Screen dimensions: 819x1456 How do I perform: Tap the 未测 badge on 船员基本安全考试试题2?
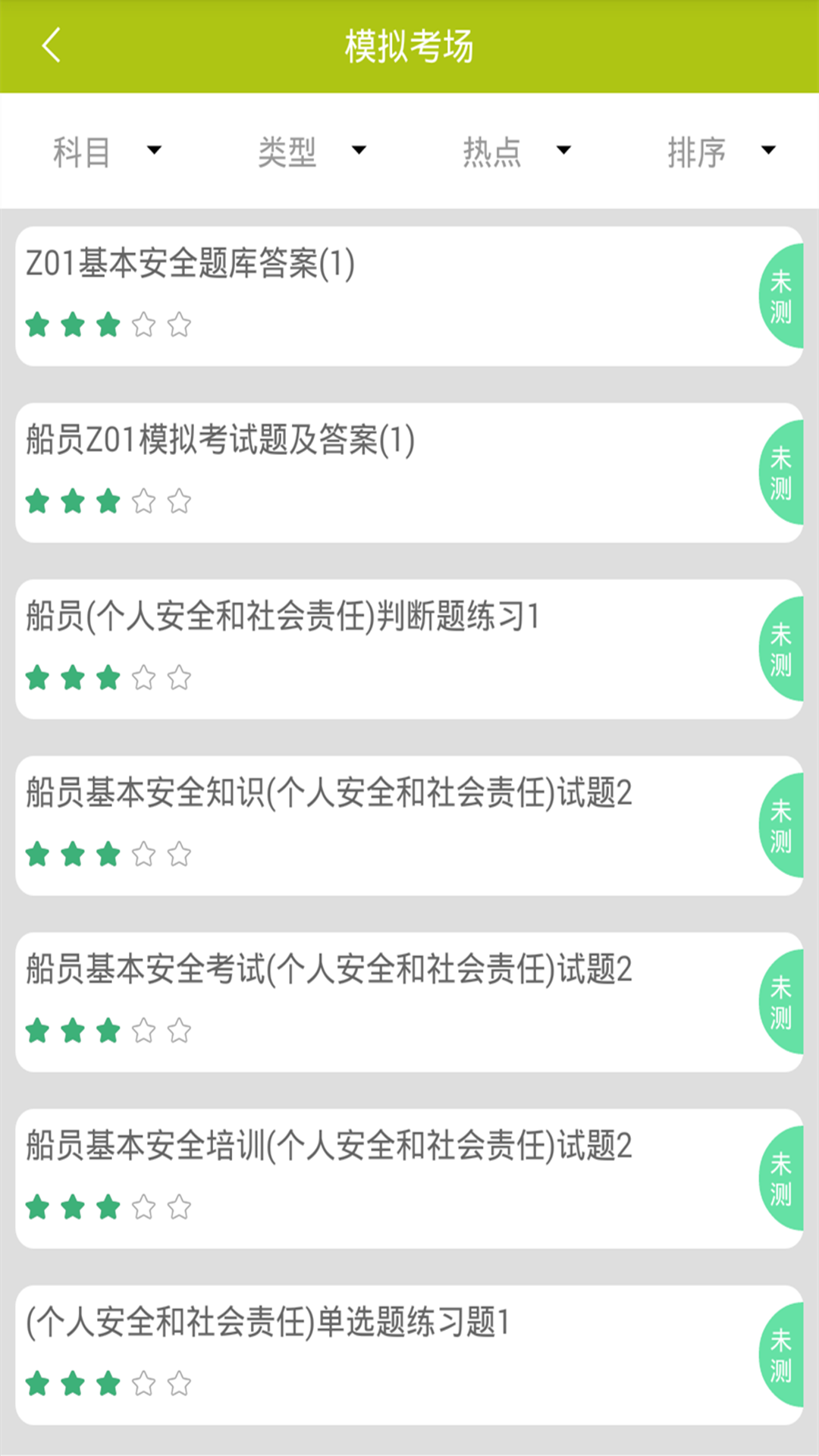[x=780, y=1001]
